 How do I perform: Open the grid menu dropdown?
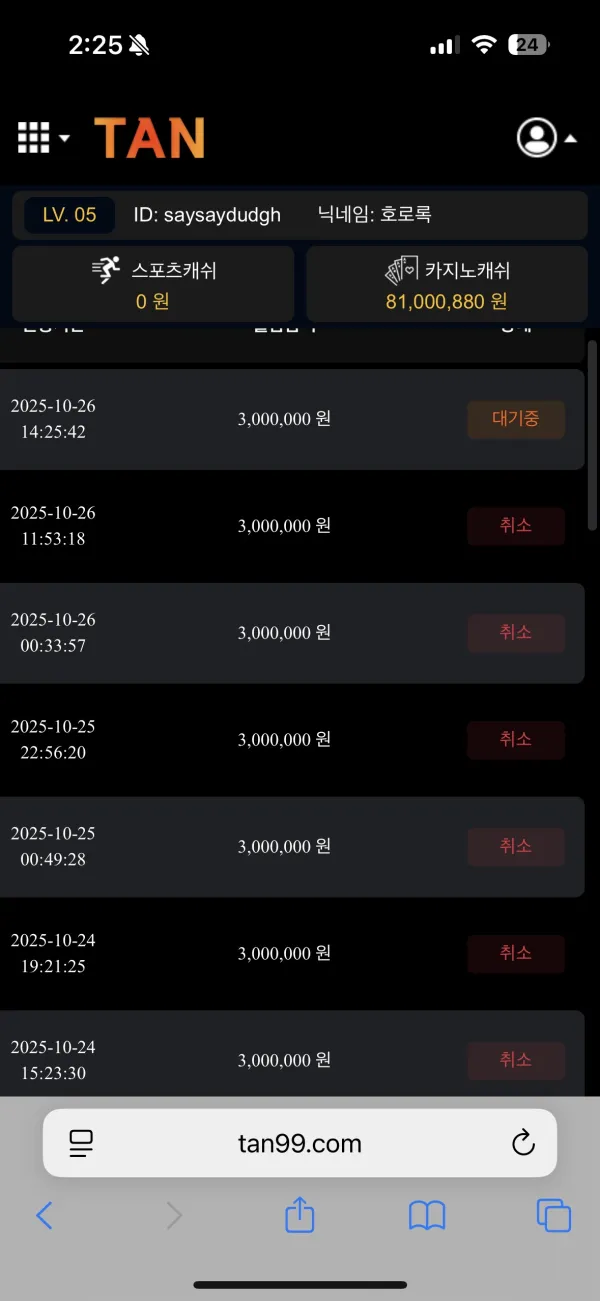click(x=44, y=138)
